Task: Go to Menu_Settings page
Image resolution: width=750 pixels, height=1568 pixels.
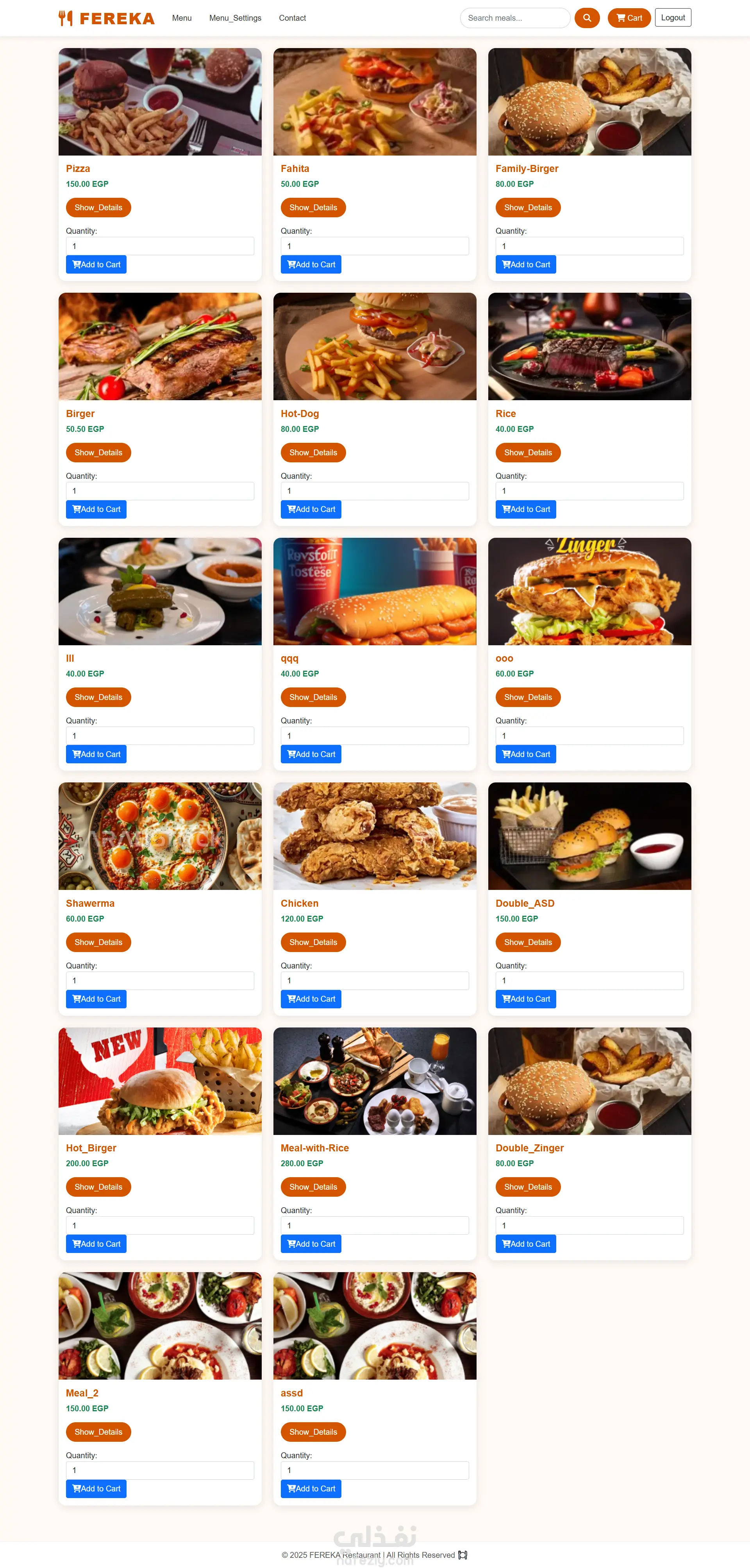Action: click(235, 18)
